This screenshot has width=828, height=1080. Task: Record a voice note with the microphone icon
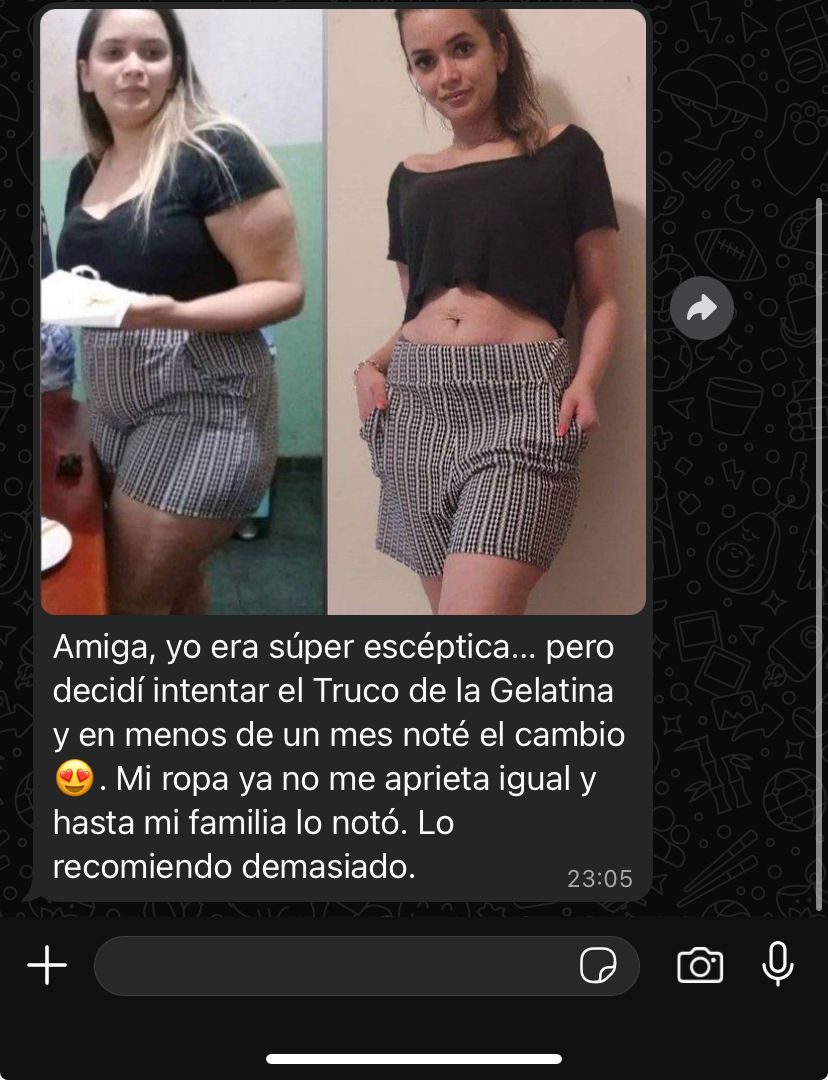click(777, 965)
